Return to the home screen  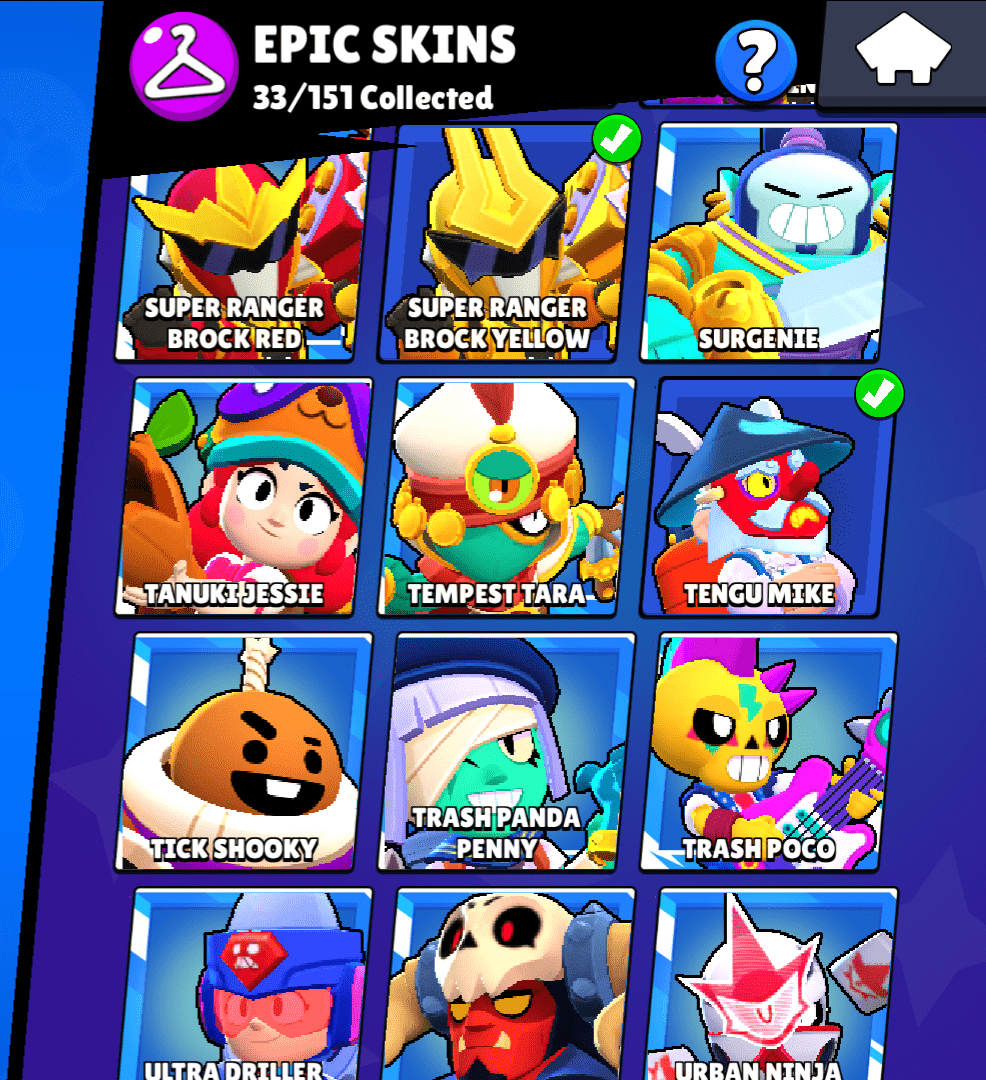click(x=903, y=49)
